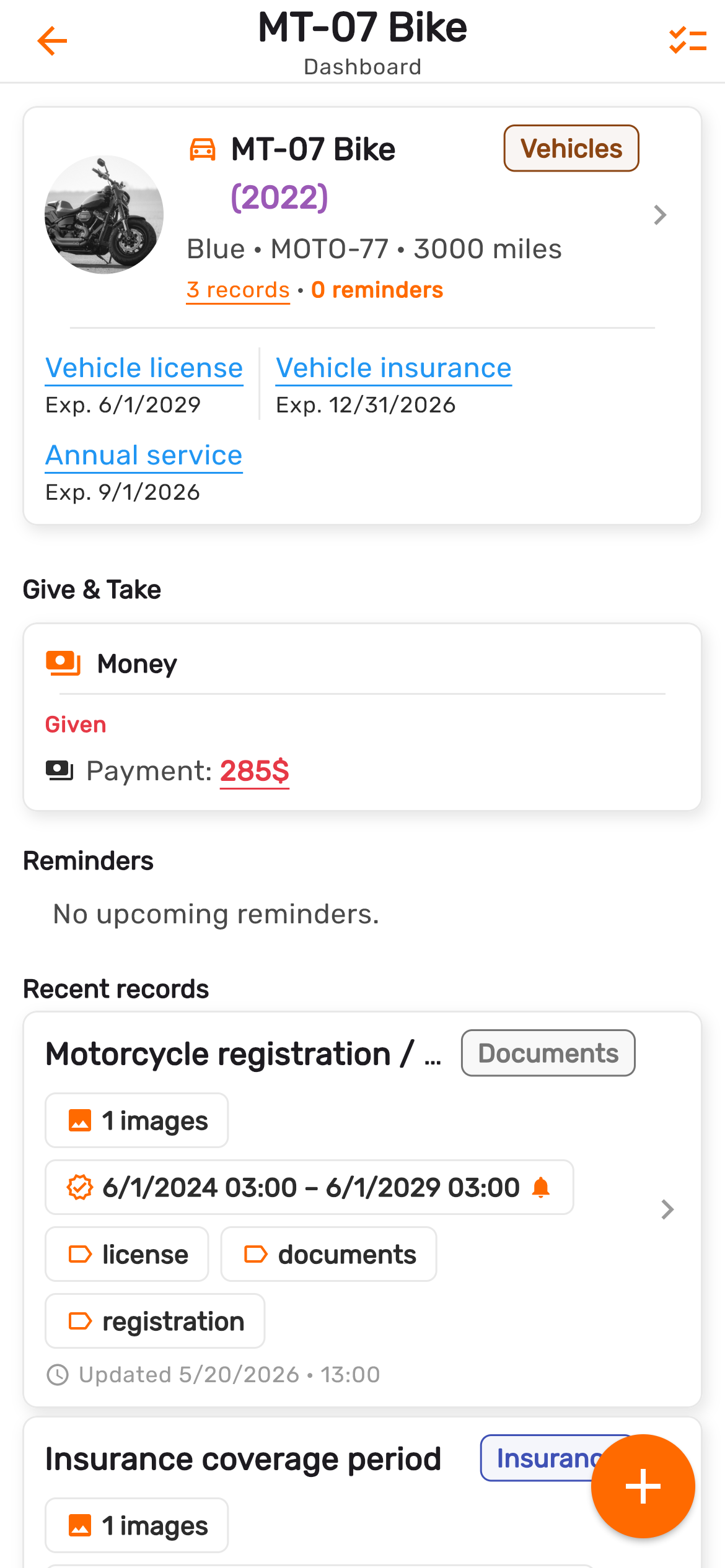Open the checklist icon in the header
The image size is (725, 1568).
point(688,41)
